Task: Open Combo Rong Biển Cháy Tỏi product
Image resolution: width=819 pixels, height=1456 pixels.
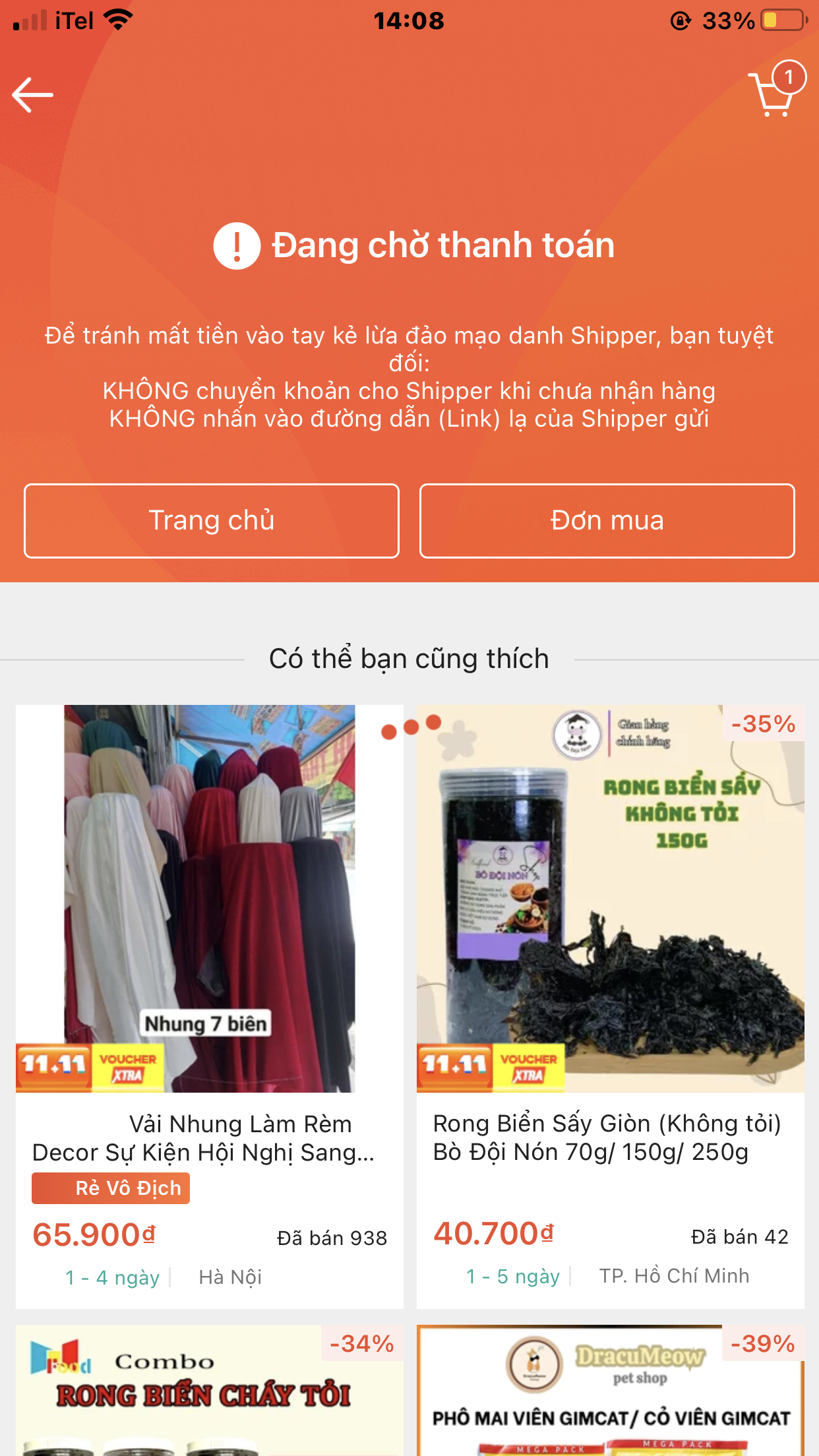Action: click(x=210, y=1391)
